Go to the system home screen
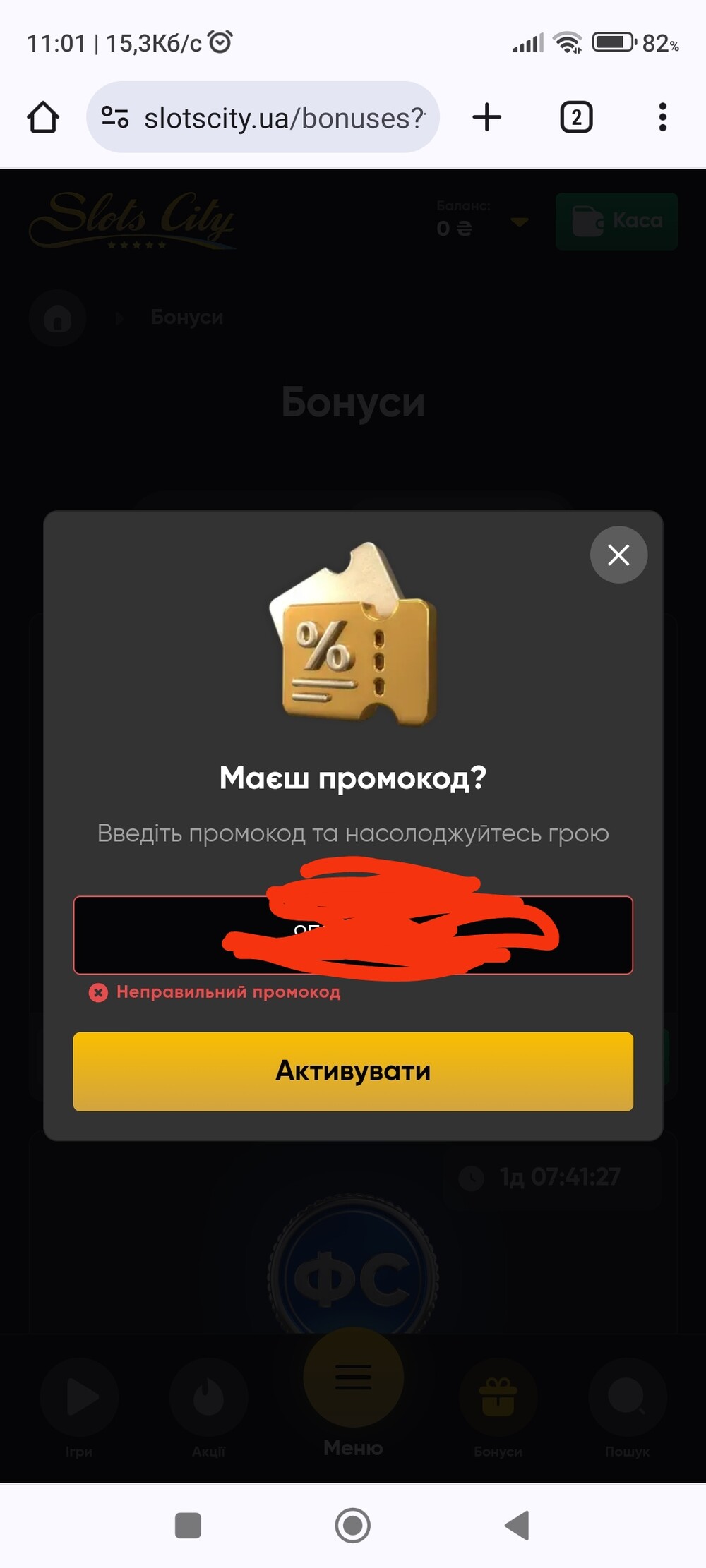 pos(352,1525)
